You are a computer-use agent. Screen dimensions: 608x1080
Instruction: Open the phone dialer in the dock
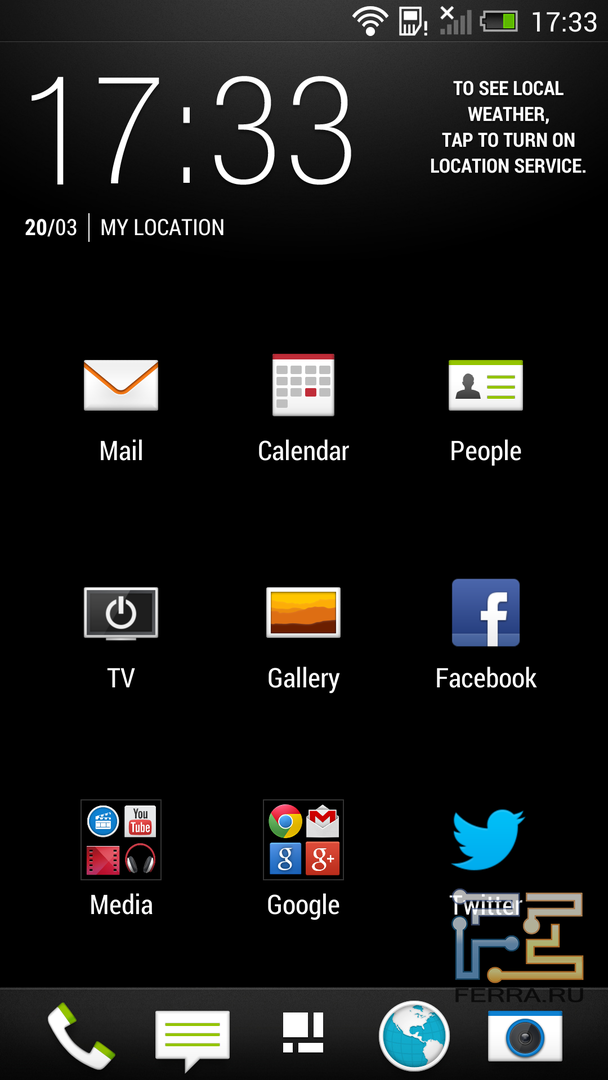point(80,1035)
